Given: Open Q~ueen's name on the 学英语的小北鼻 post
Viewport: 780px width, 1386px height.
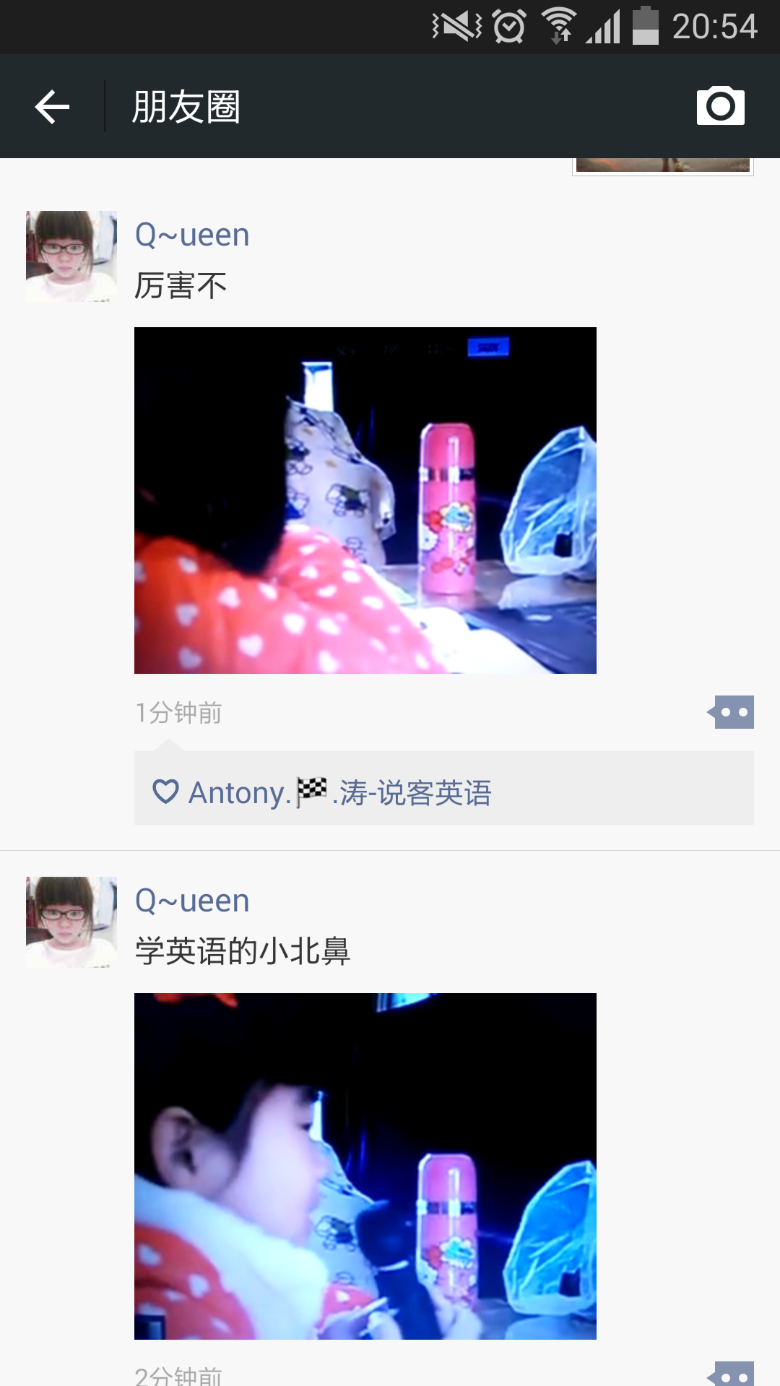Looking at the screenshot, I should coord(192,901).
